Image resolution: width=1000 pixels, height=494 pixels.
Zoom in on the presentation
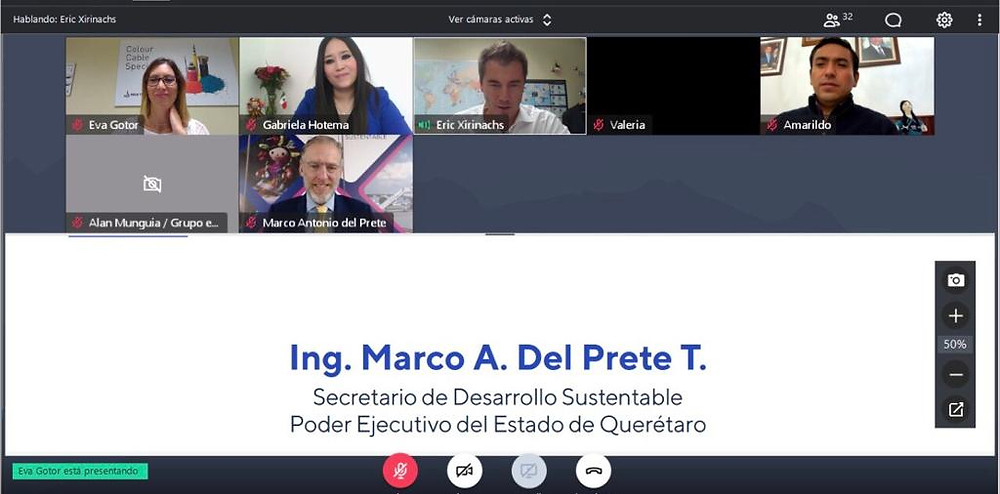(x=955, y=316)
